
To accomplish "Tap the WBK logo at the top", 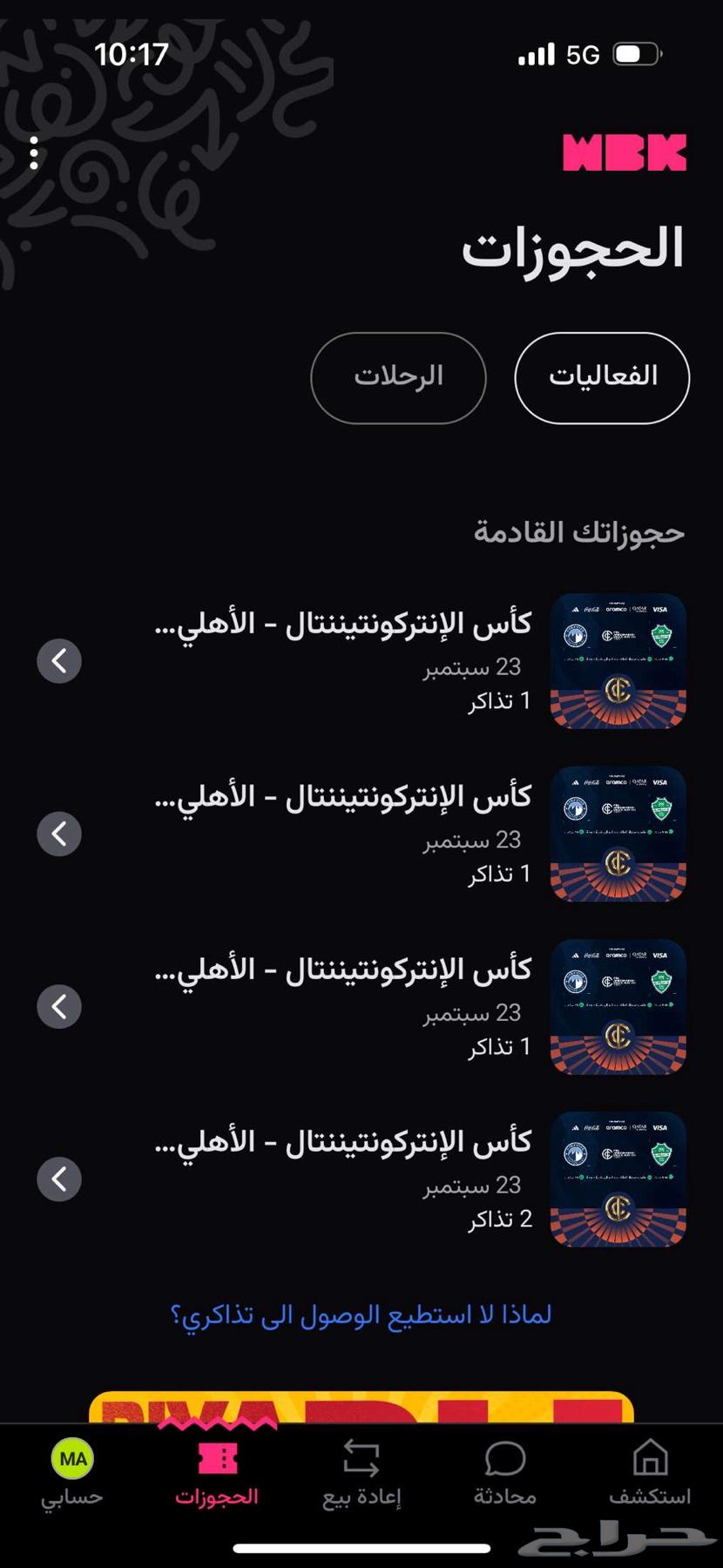I will tap(625, 152).
